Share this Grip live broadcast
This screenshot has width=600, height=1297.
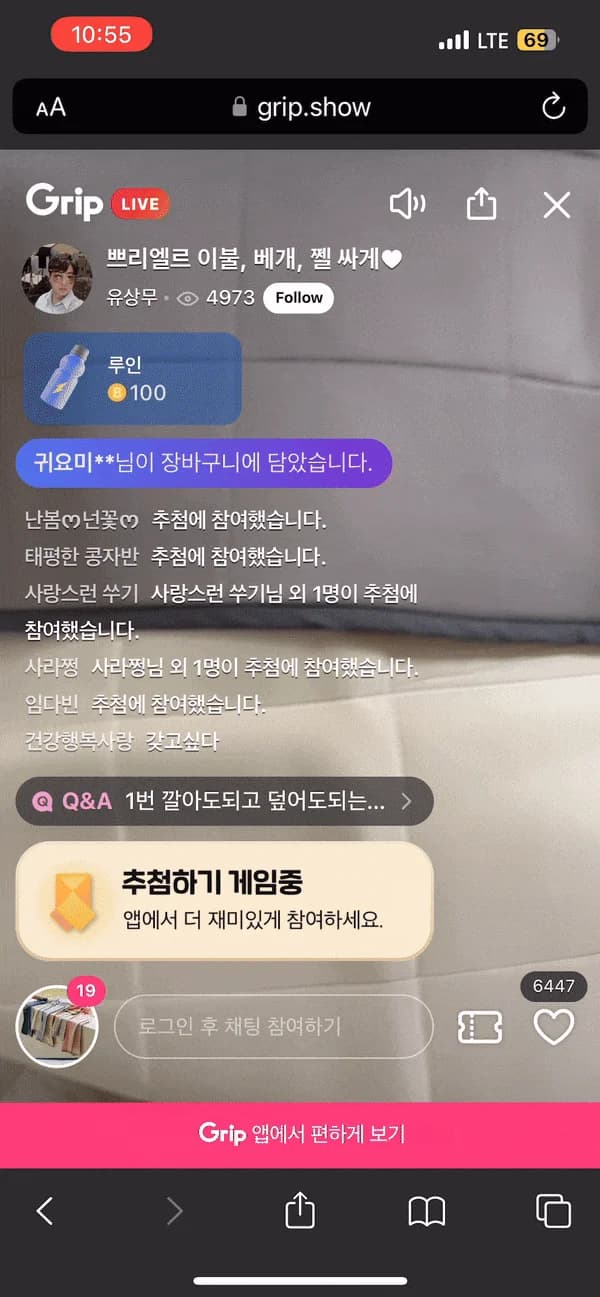481,204
